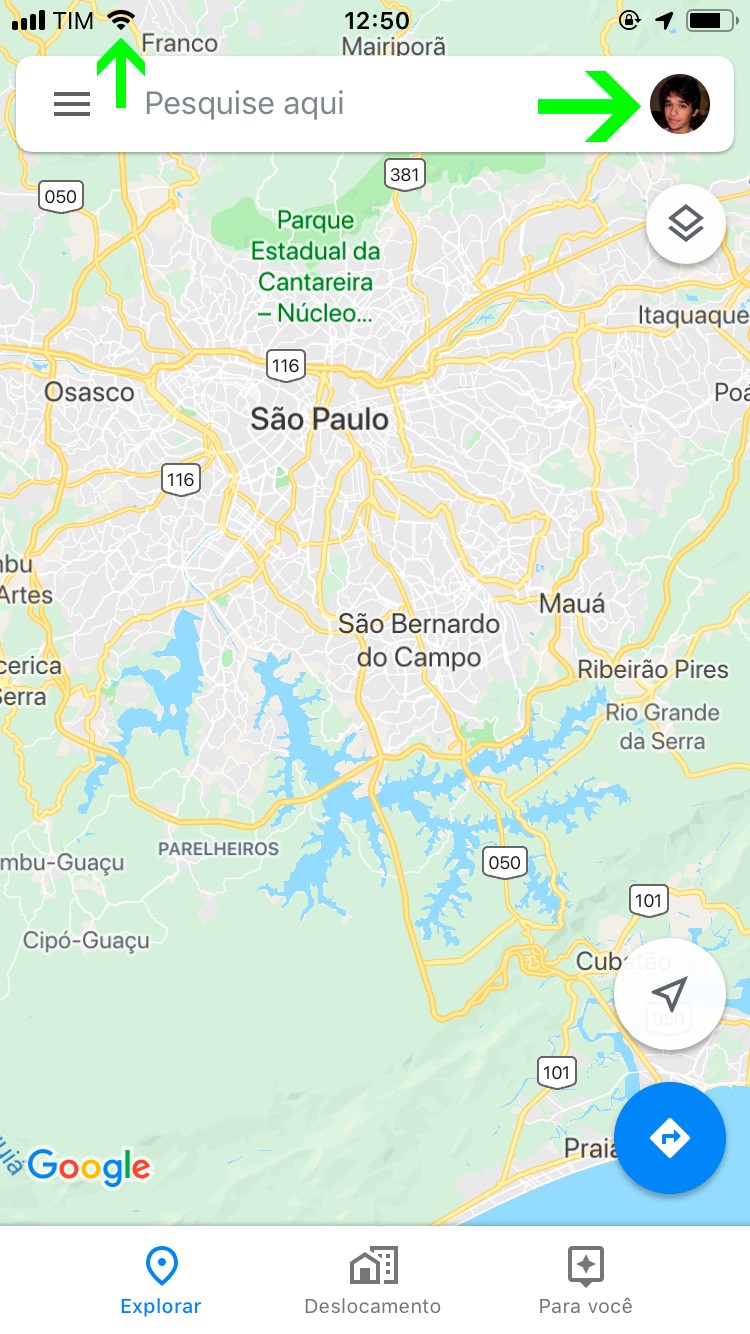The height and width of the screenshot is (1334, 750).
Task: Center the map on my location
Action: point(670,994)
